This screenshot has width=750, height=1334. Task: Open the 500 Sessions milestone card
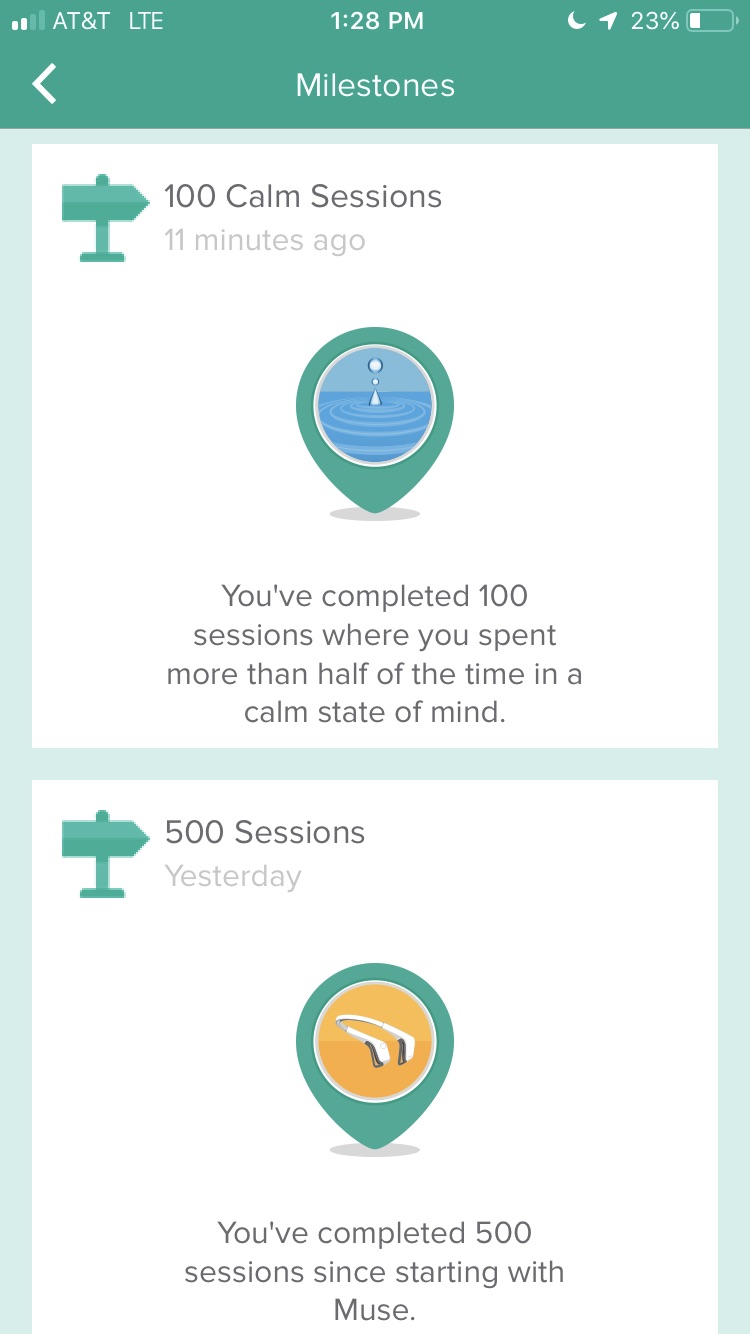click(x=375, y=1057)
